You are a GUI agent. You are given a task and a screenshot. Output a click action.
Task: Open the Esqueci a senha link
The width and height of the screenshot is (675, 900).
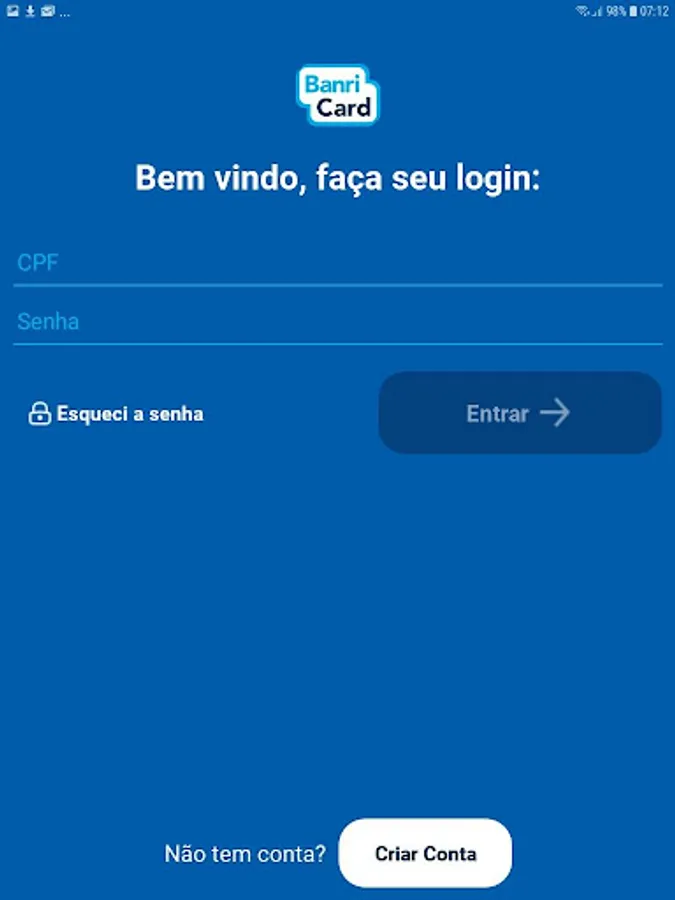click(117, 414)
